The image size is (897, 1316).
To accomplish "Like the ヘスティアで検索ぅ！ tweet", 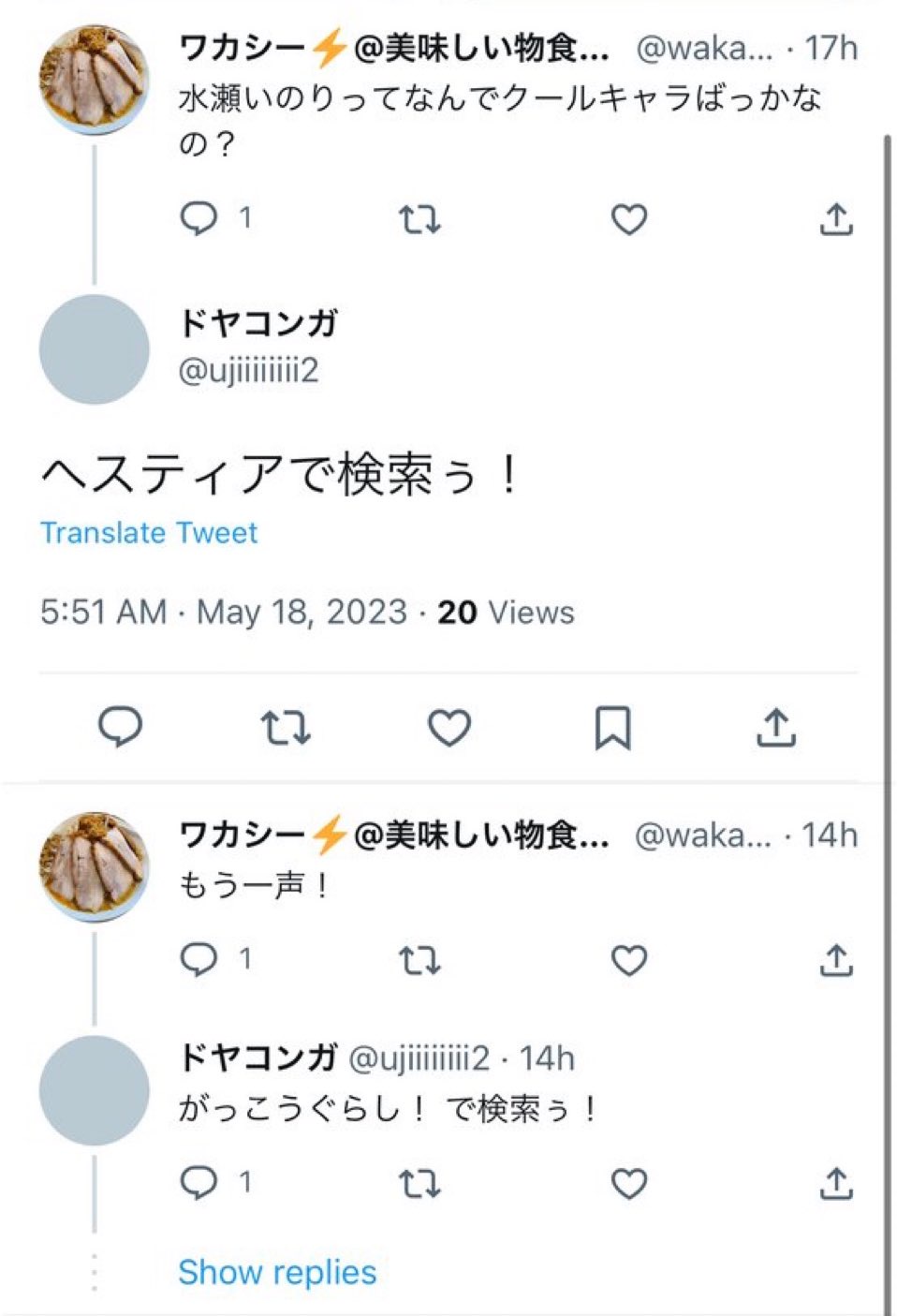I will [x=448, y=729].
